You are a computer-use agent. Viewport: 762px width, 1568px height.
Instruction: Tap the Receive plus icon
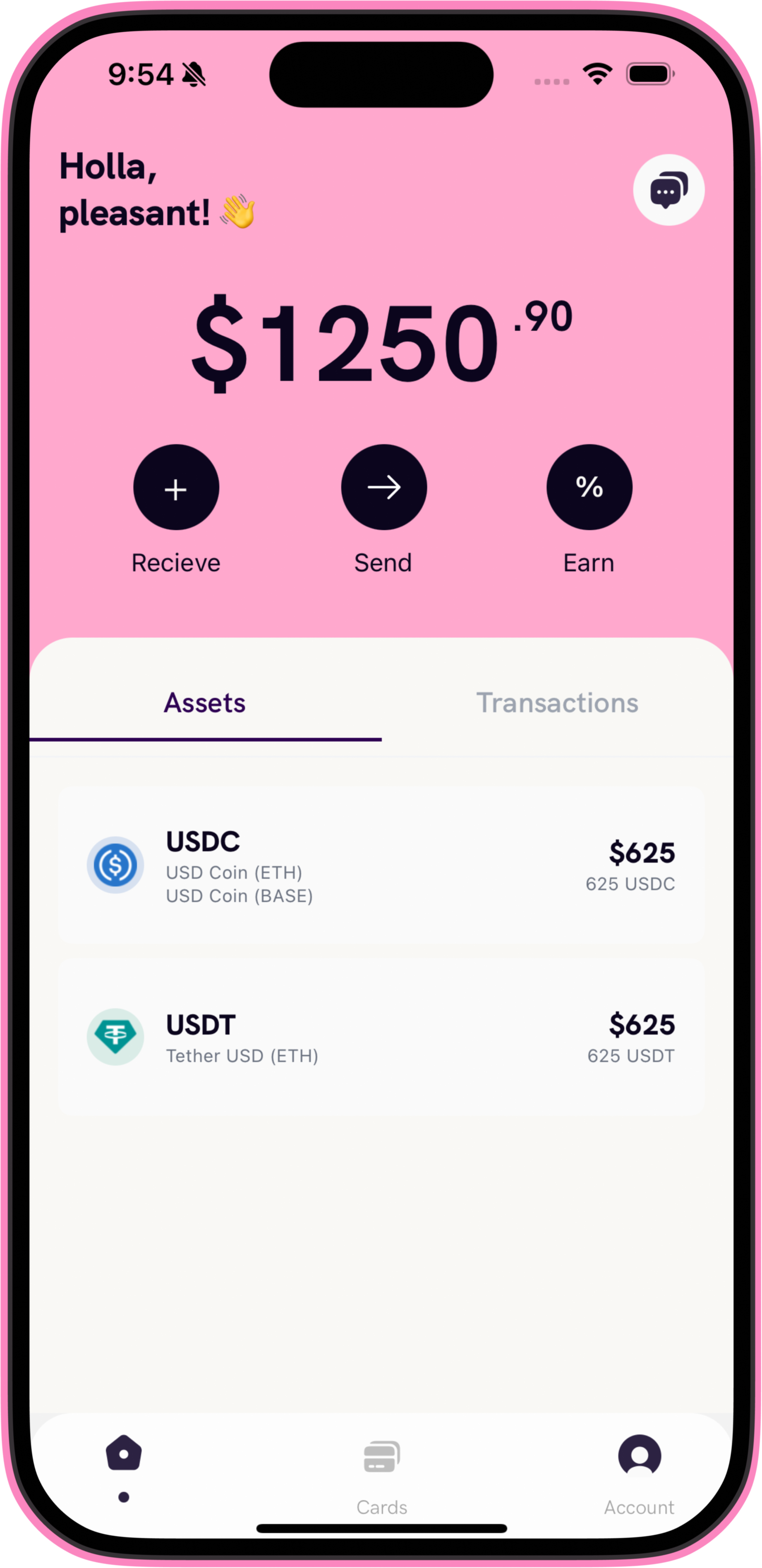(x=175, y=488)
